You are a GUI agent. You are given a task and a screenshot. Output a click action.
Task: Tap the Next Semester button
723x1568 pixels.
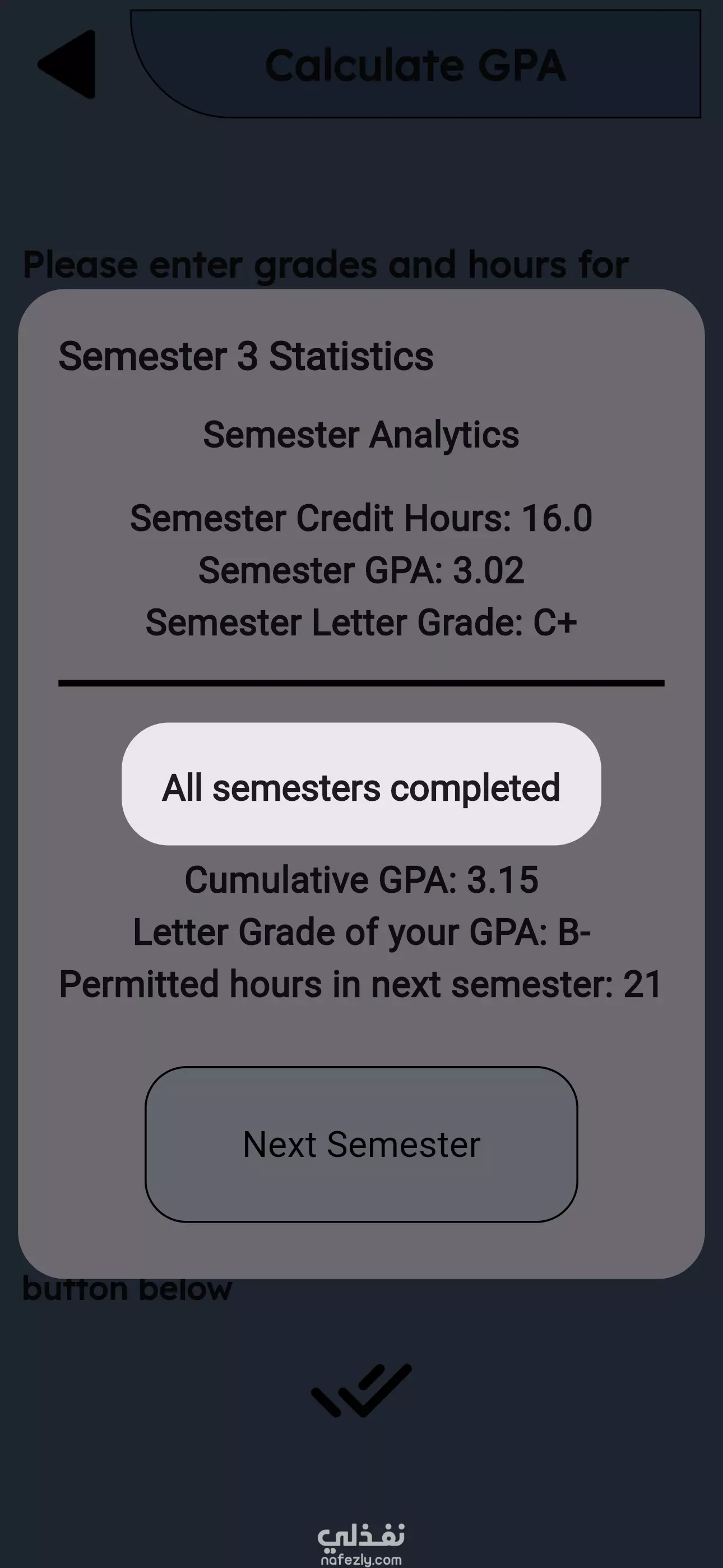click(x=361, y=1145)
